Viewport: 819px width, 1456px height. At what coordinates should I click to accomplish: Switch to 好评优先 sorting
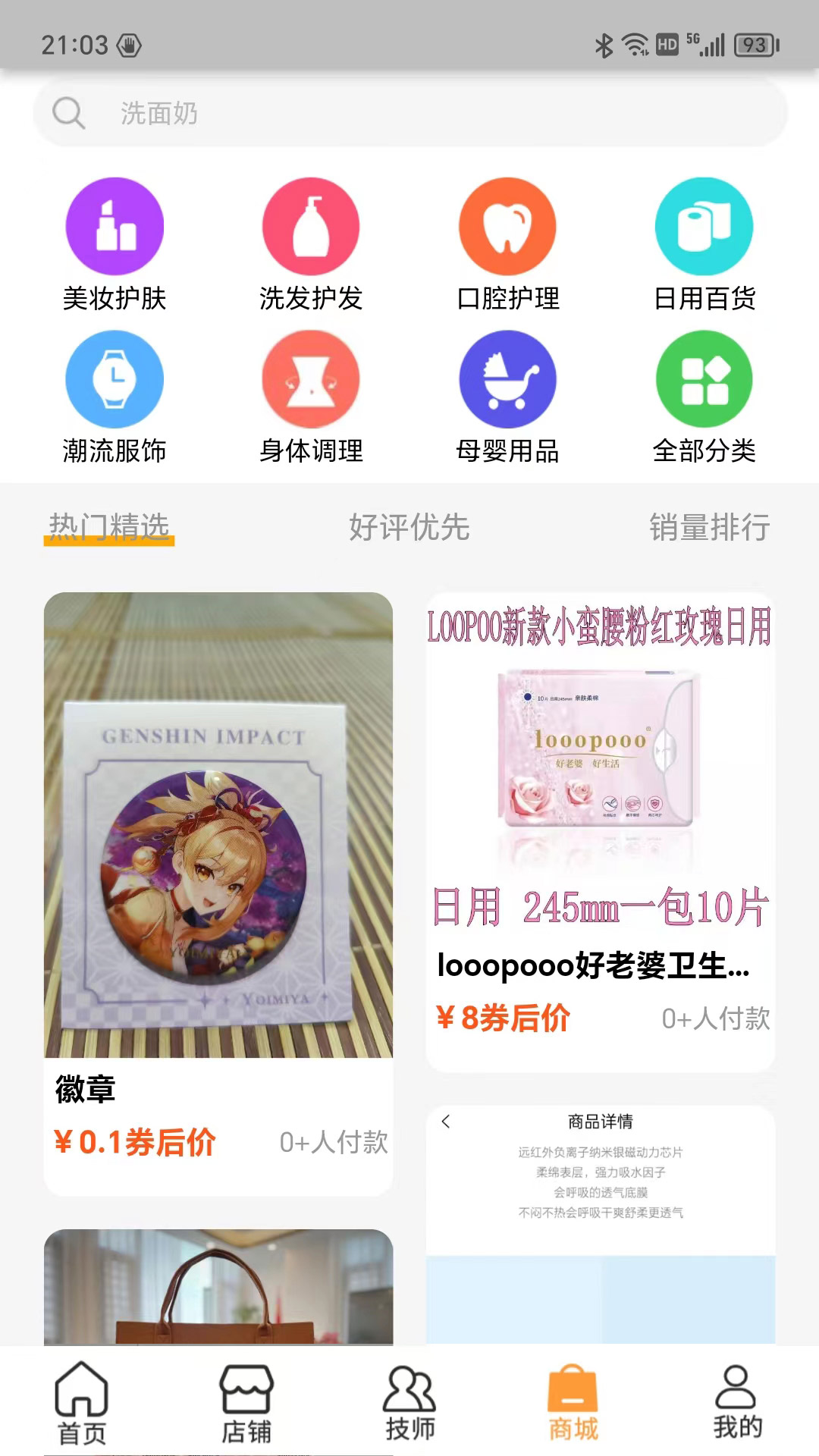[x=409, y=529]
